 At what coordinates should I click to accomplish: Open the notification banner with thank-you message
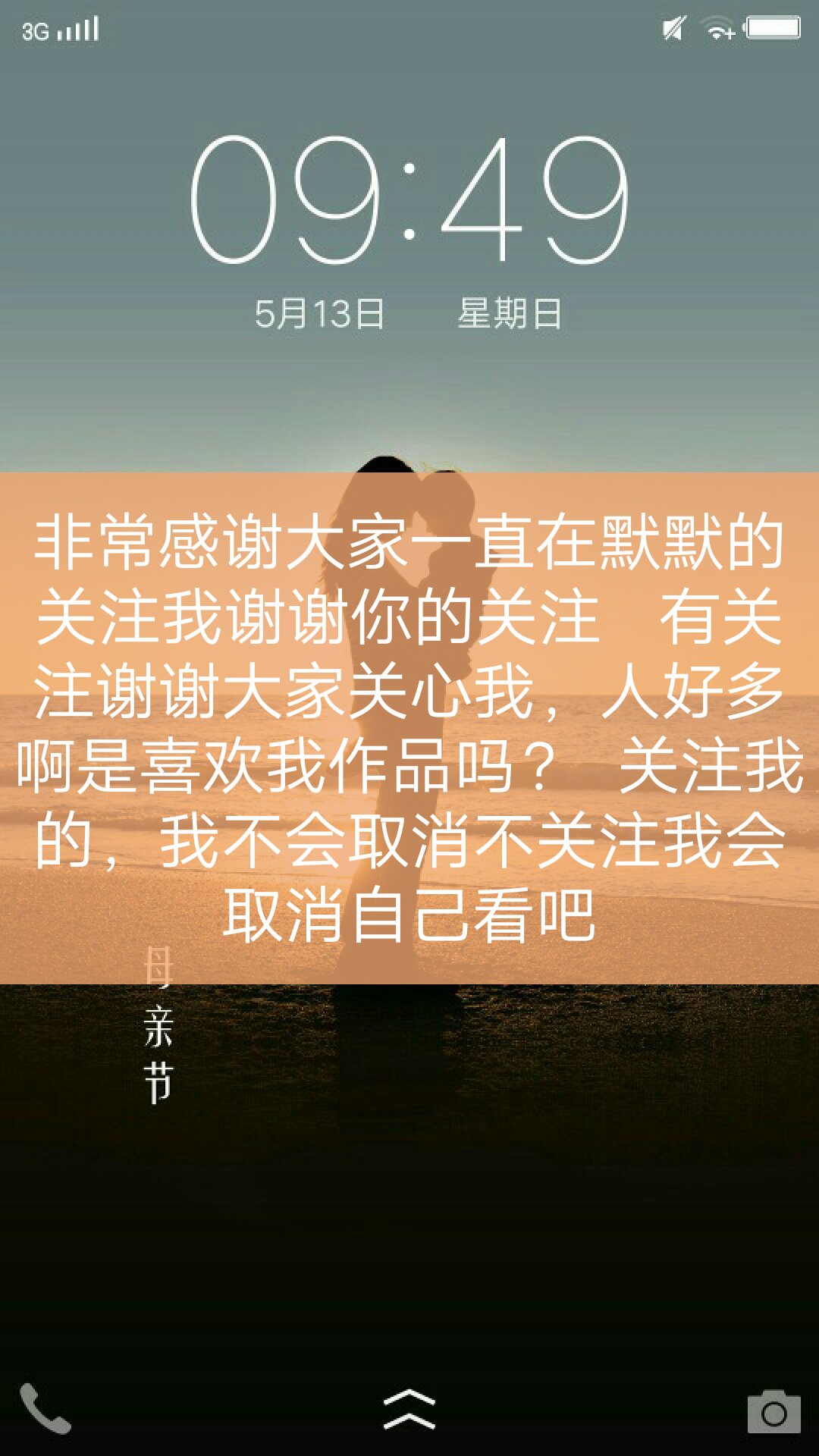[409, 720]
